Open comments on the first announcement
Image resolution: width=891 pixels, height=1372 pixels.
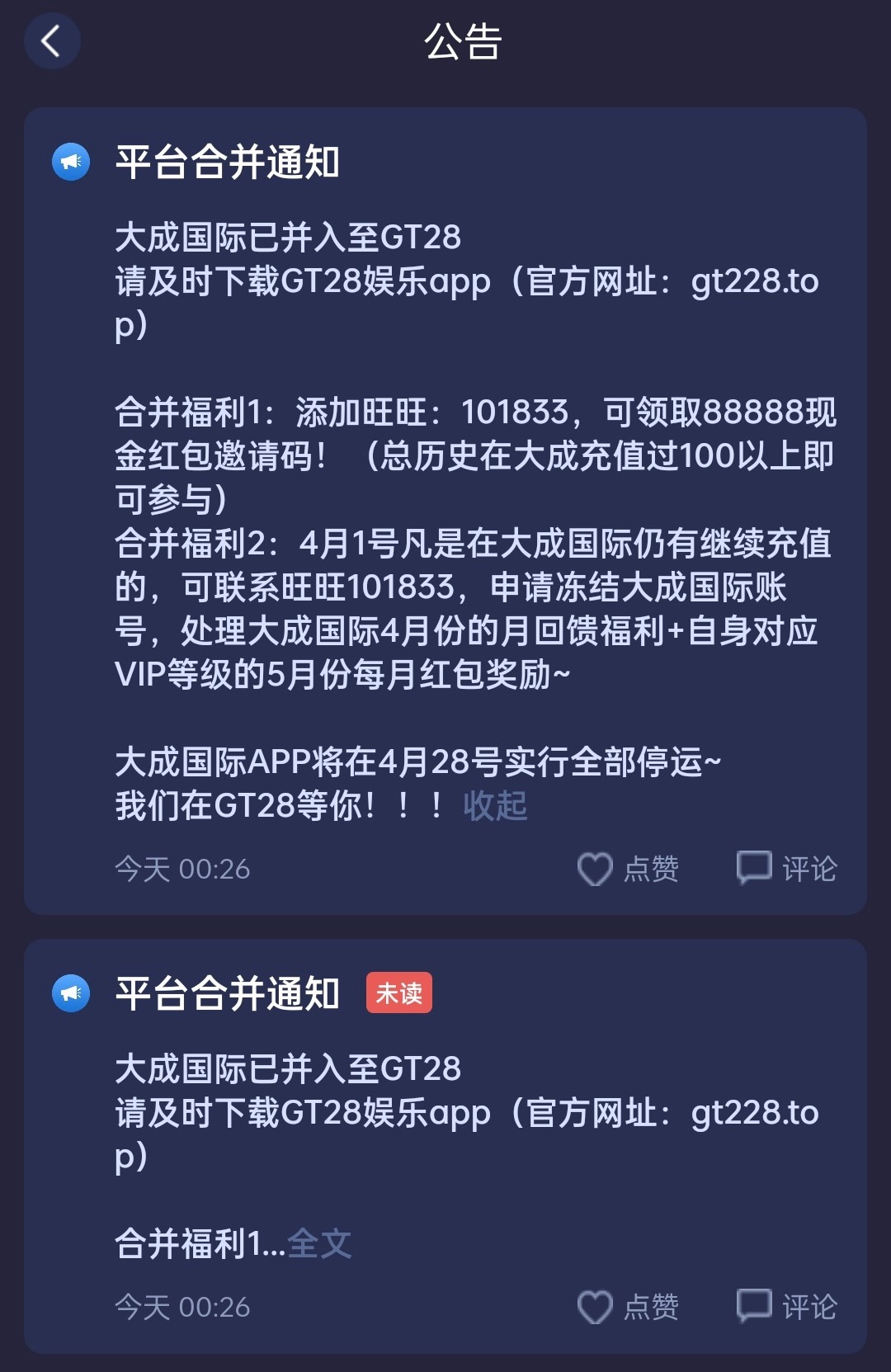point(786,869)
